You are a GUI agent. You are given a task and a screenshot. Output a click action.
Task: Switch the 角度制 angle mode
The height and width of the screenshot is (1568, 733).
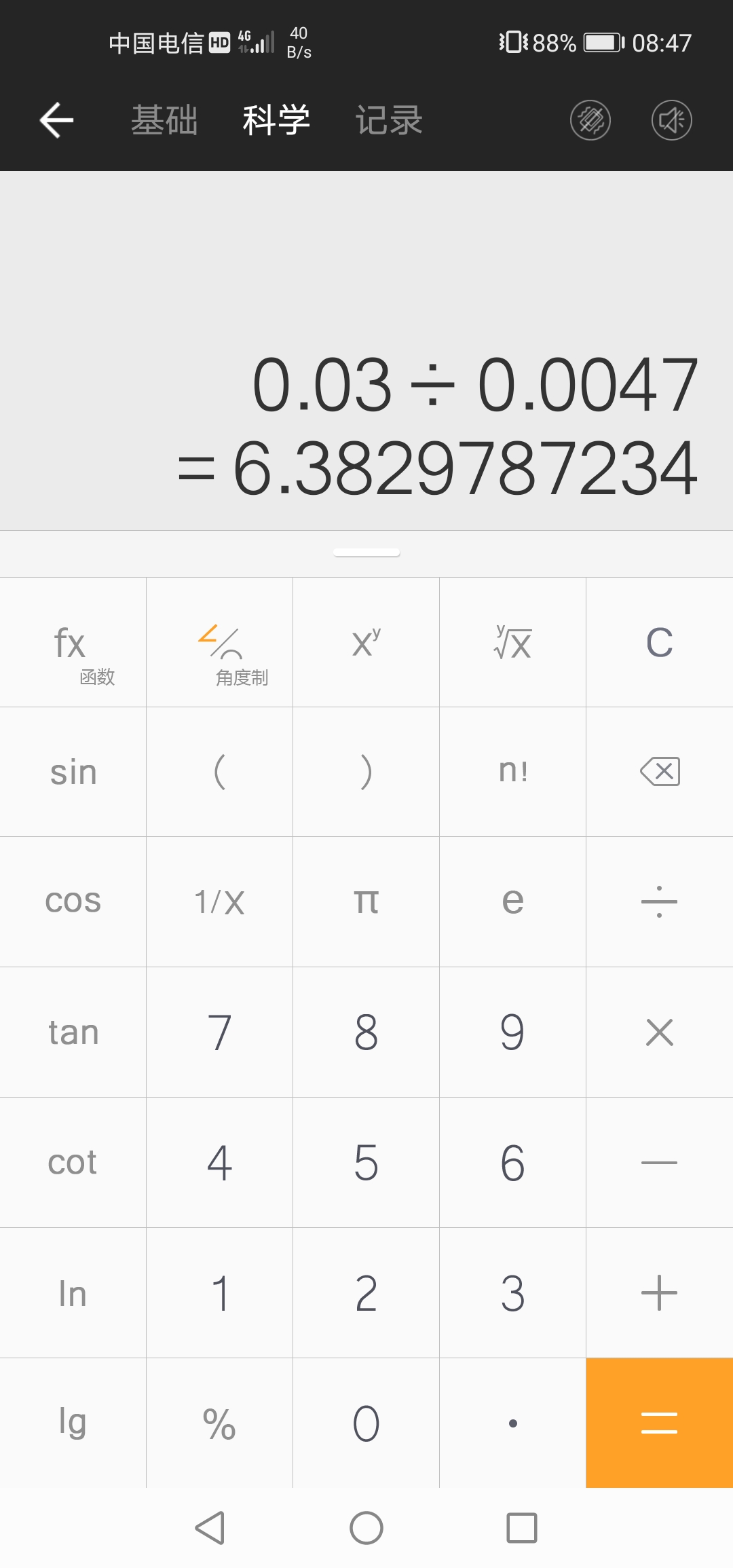(220, 643)
